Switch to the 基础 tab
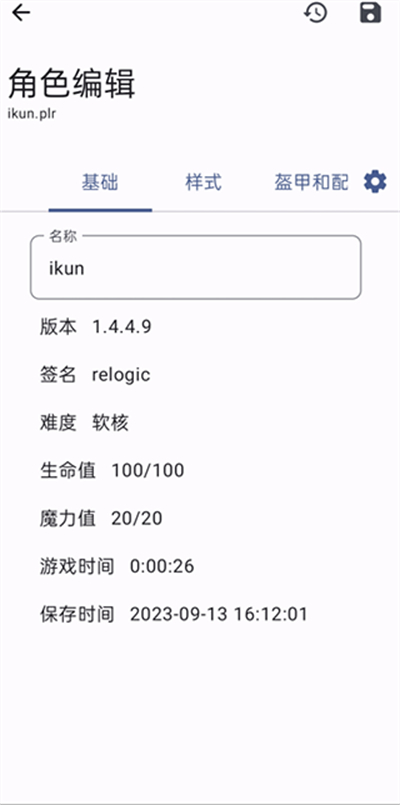 (100, 182)
